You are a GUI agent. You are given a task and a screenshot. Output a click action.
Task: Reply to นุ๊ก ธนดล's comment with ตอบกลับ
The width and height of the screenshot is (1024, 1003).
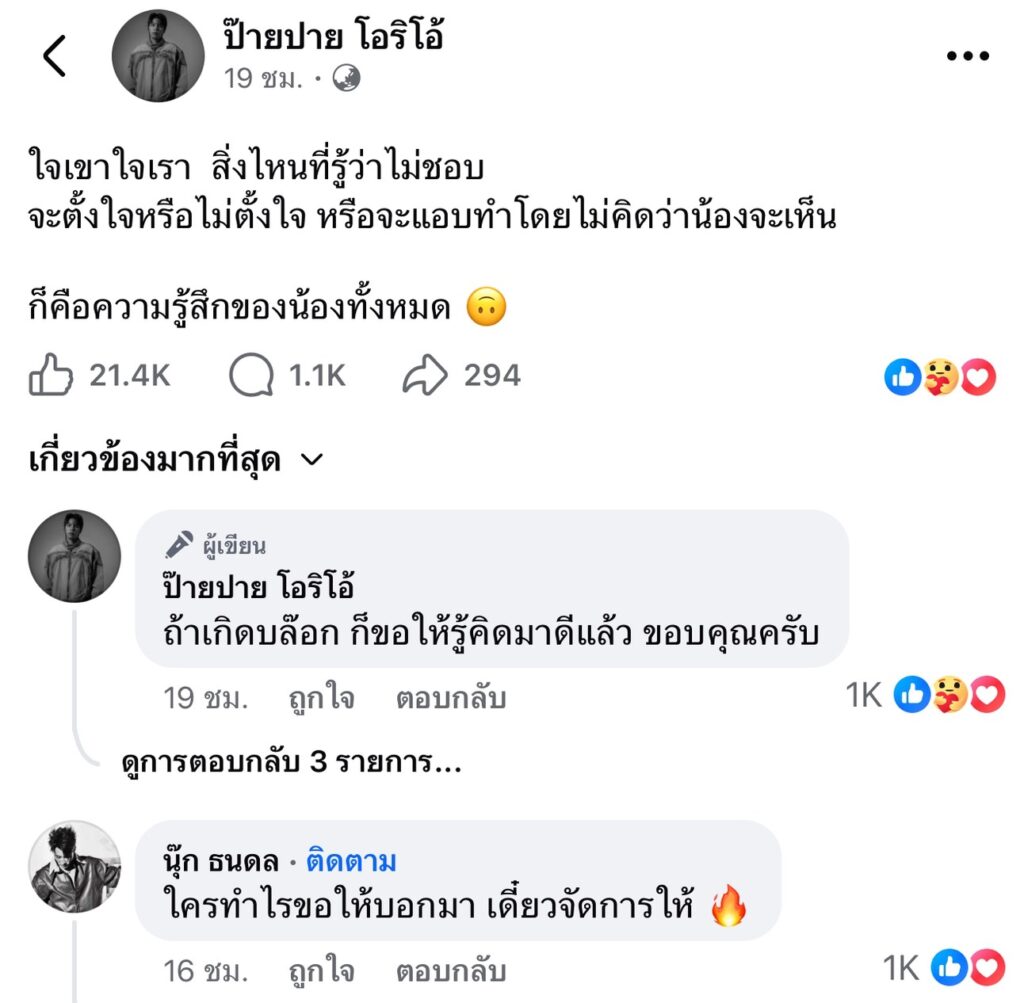[450, 970]
